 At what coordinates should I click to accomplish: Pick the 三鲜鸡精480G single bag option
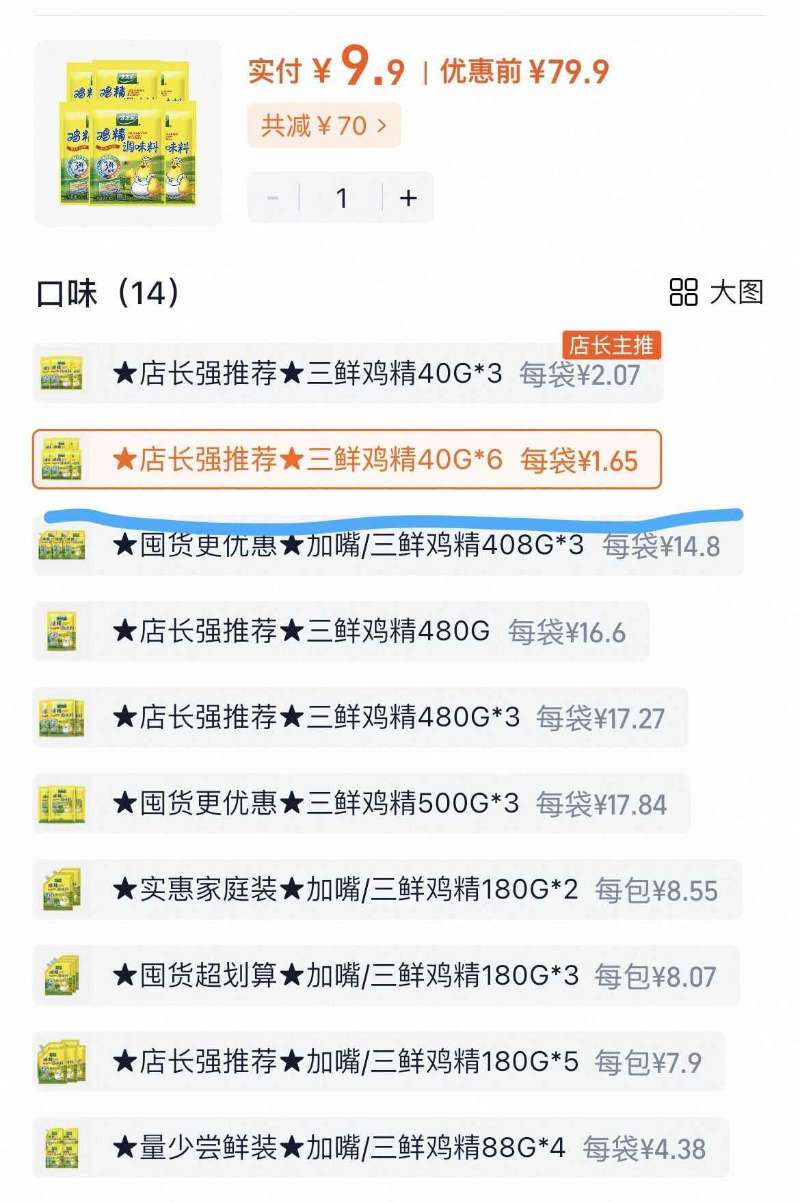click(x=340, y=632)
